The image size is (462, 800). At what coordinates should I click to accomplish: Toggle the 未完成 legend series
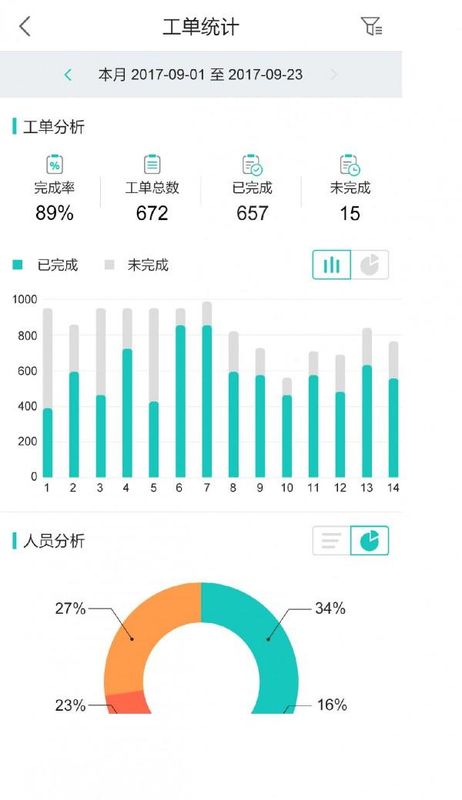click(136, 265)
